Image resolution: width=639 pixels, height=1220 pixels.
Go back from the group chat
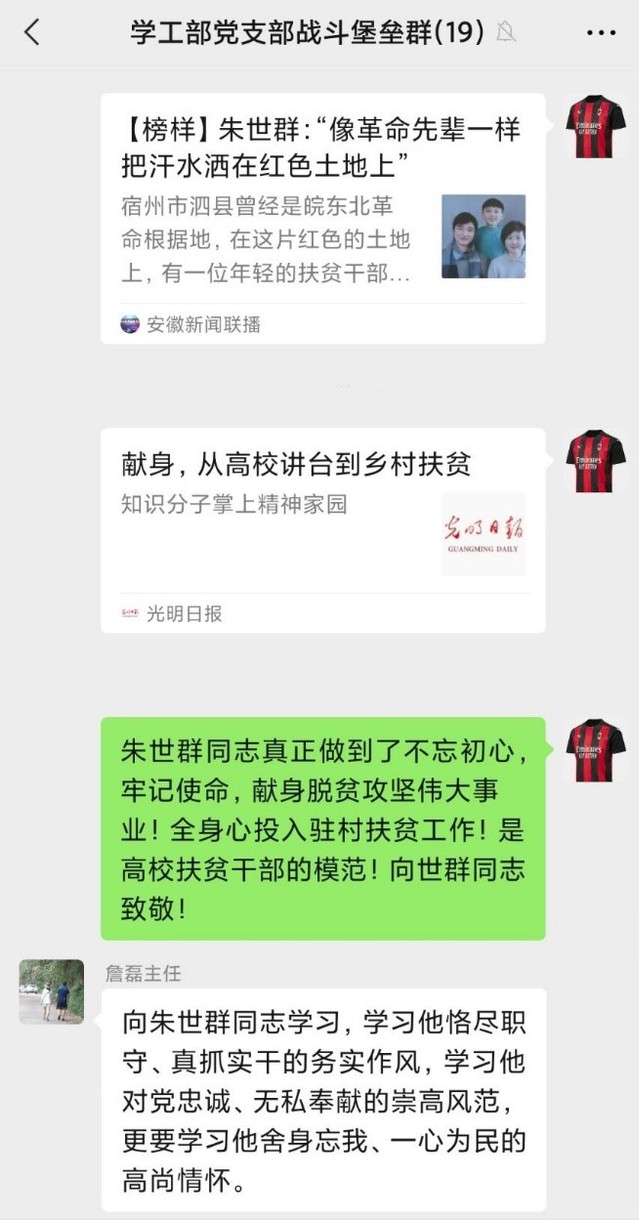tap(32, 33)
